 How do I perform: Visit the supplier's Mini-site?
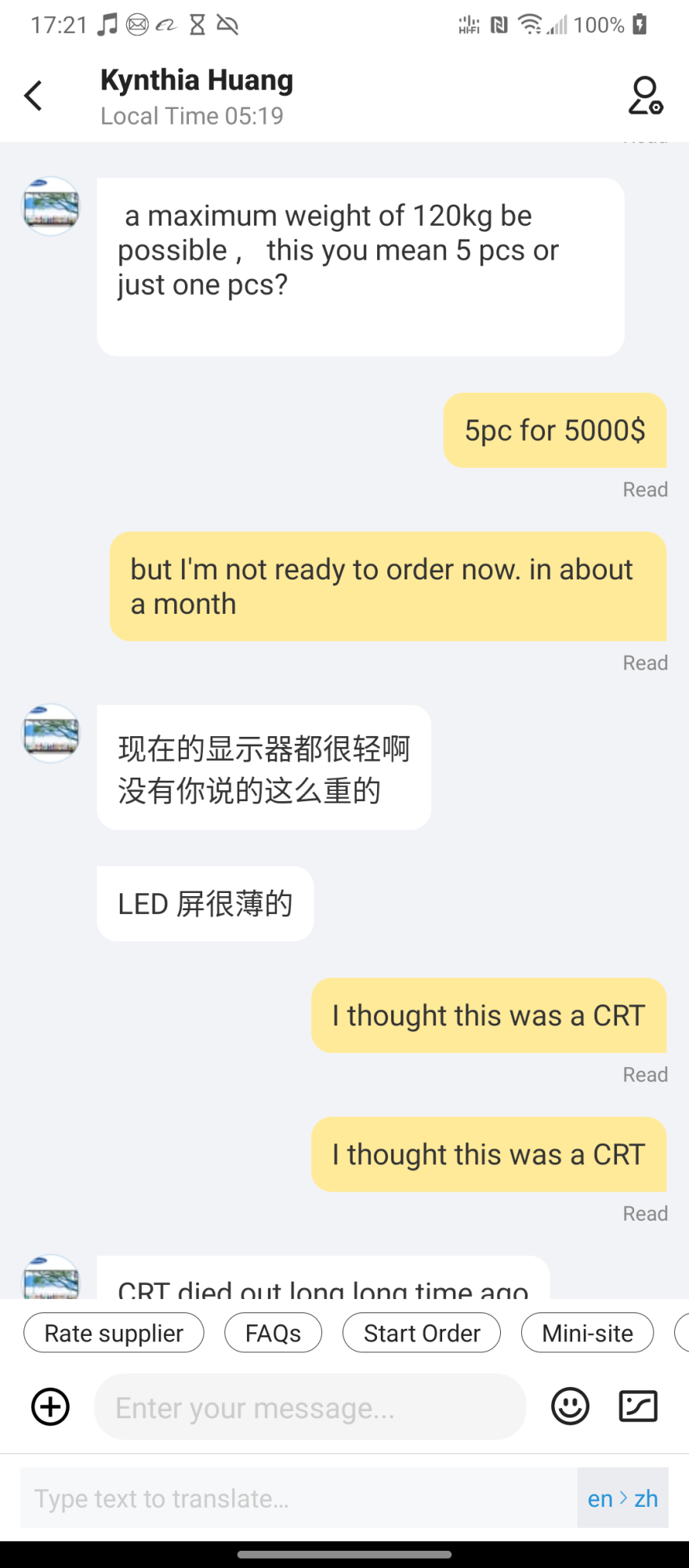tap(587, 1333)
